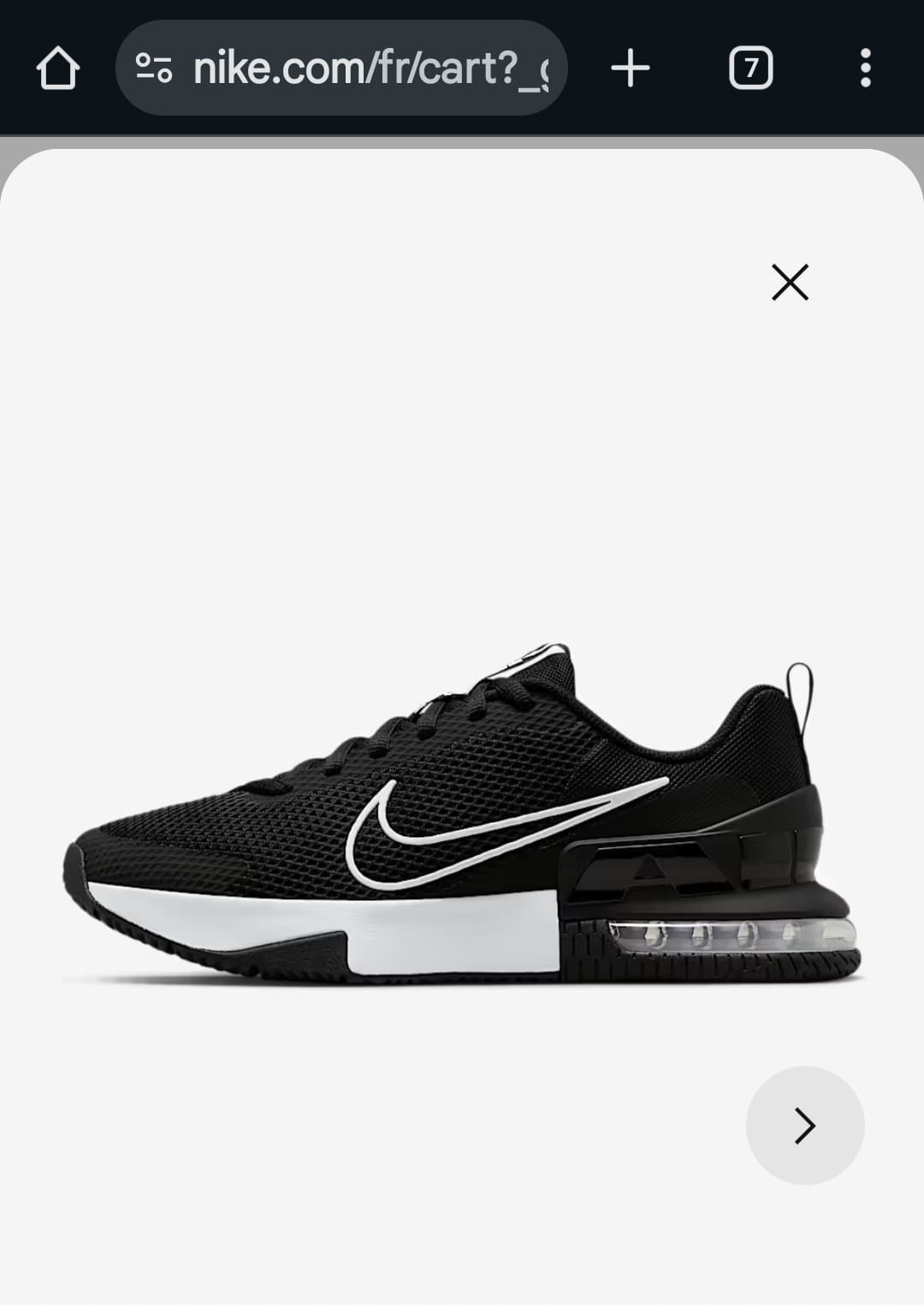The height and width of the screenshot is (1312, 924).
Task: Tap the nike.com address bar
Action: pos(368,68)
